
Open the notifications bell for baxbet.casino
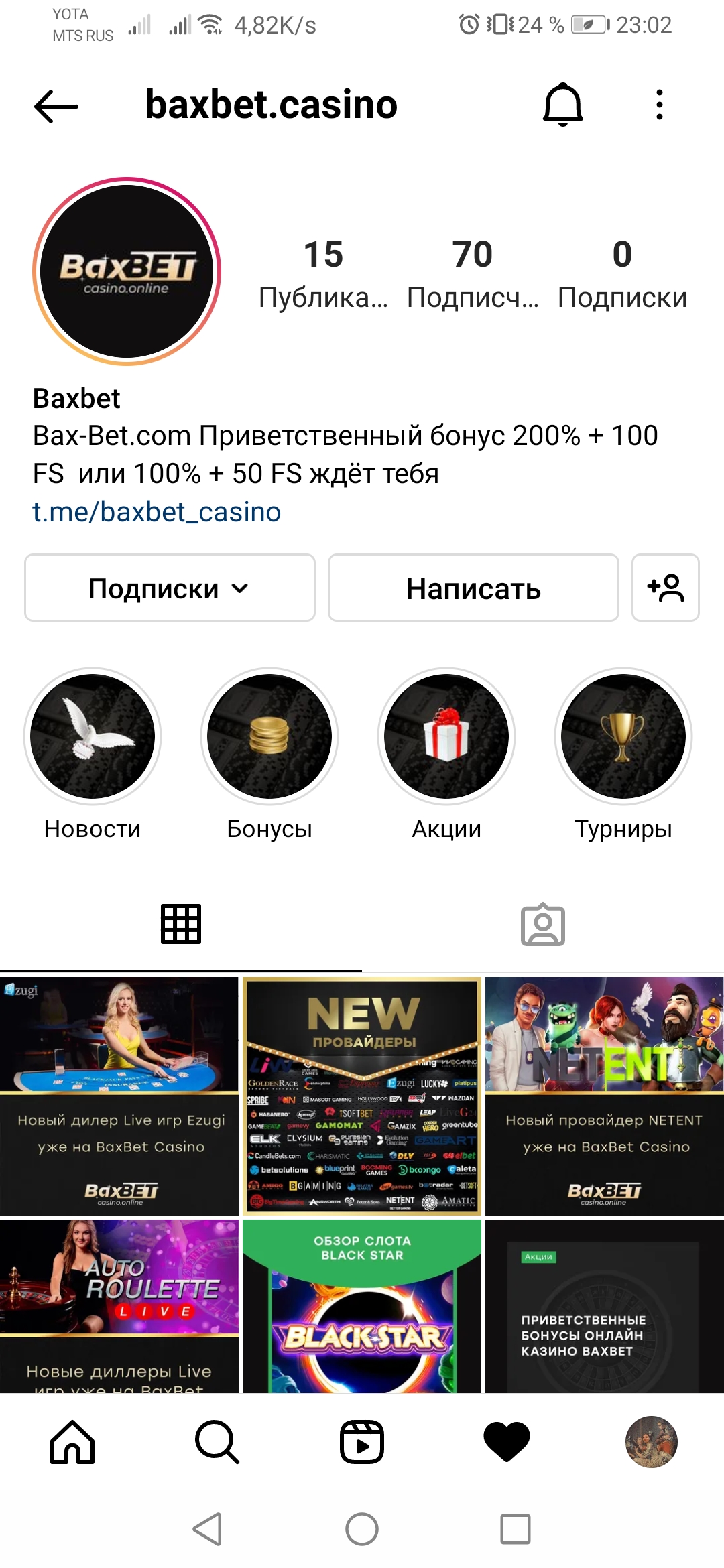[562, 105]
